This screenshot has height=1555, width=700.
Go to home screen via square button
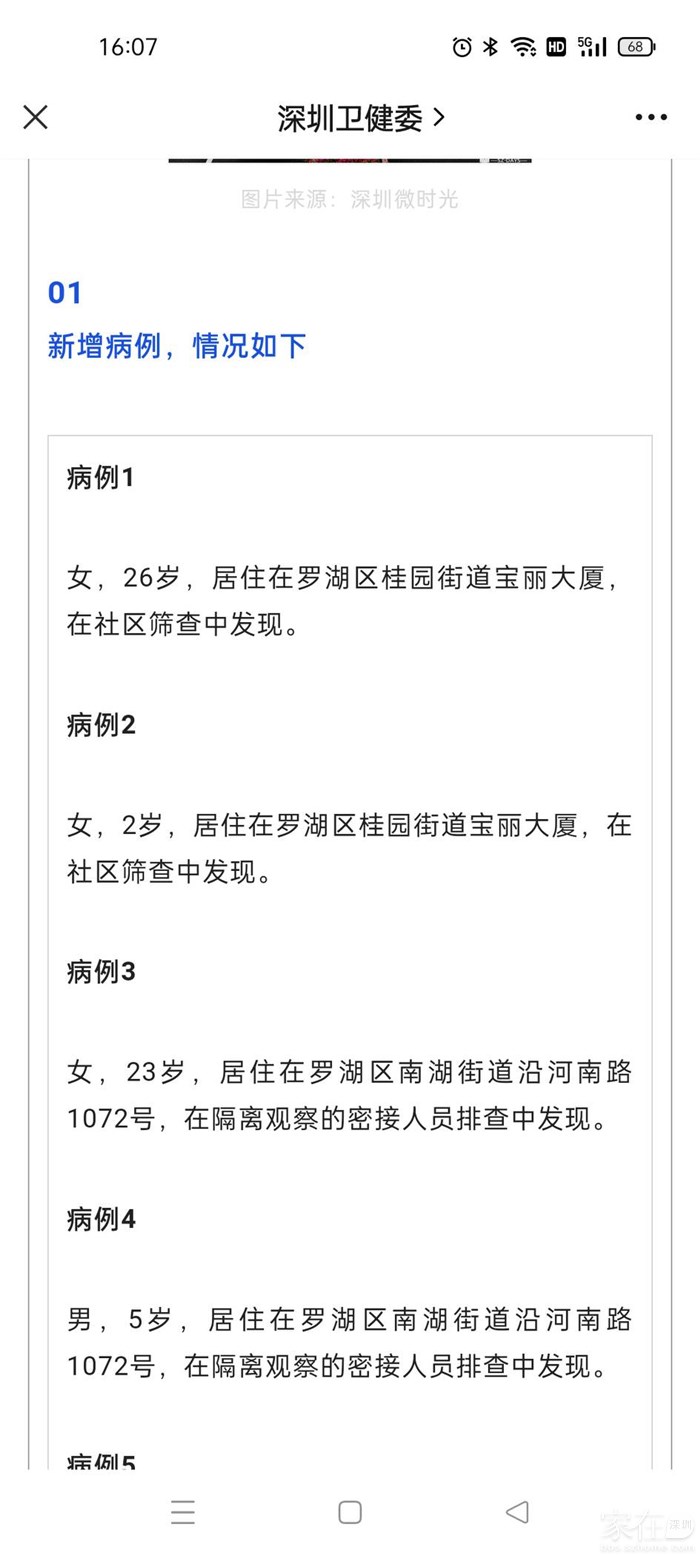point(350,1512)
